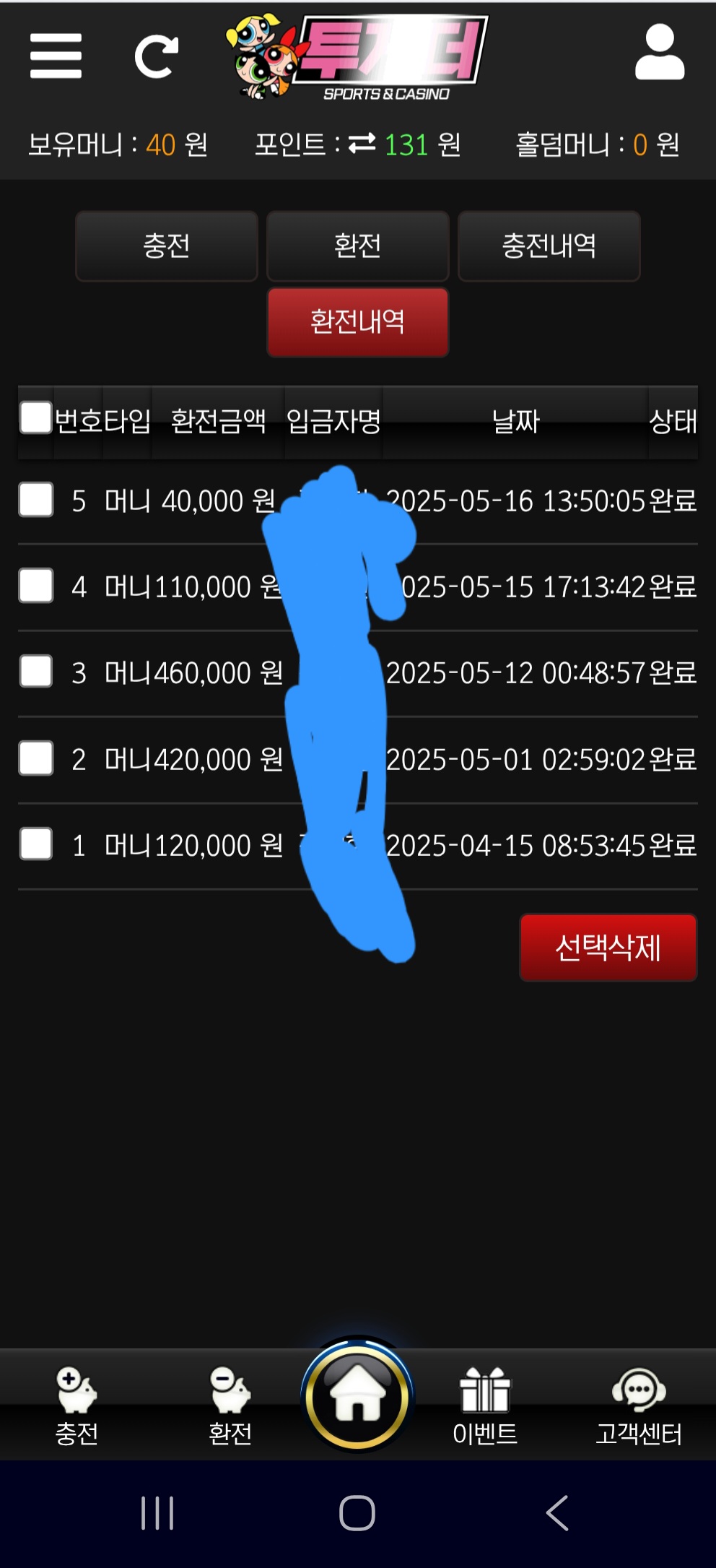Mark the checkbox for record 2 (420,000 원)
The width and height of the screenshot is (716, 1568).
pos(36,758)
